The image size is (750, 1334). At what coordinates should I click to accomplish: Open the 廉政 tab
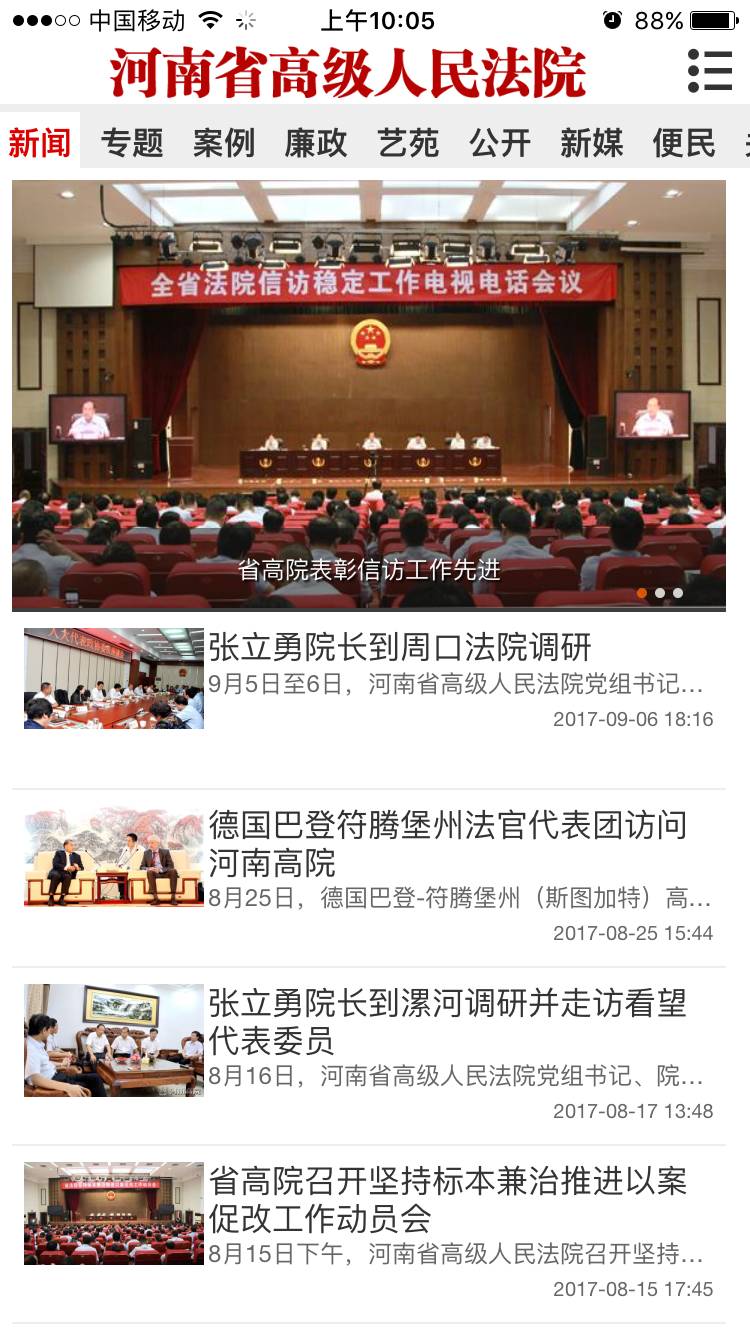coord(316,143)
